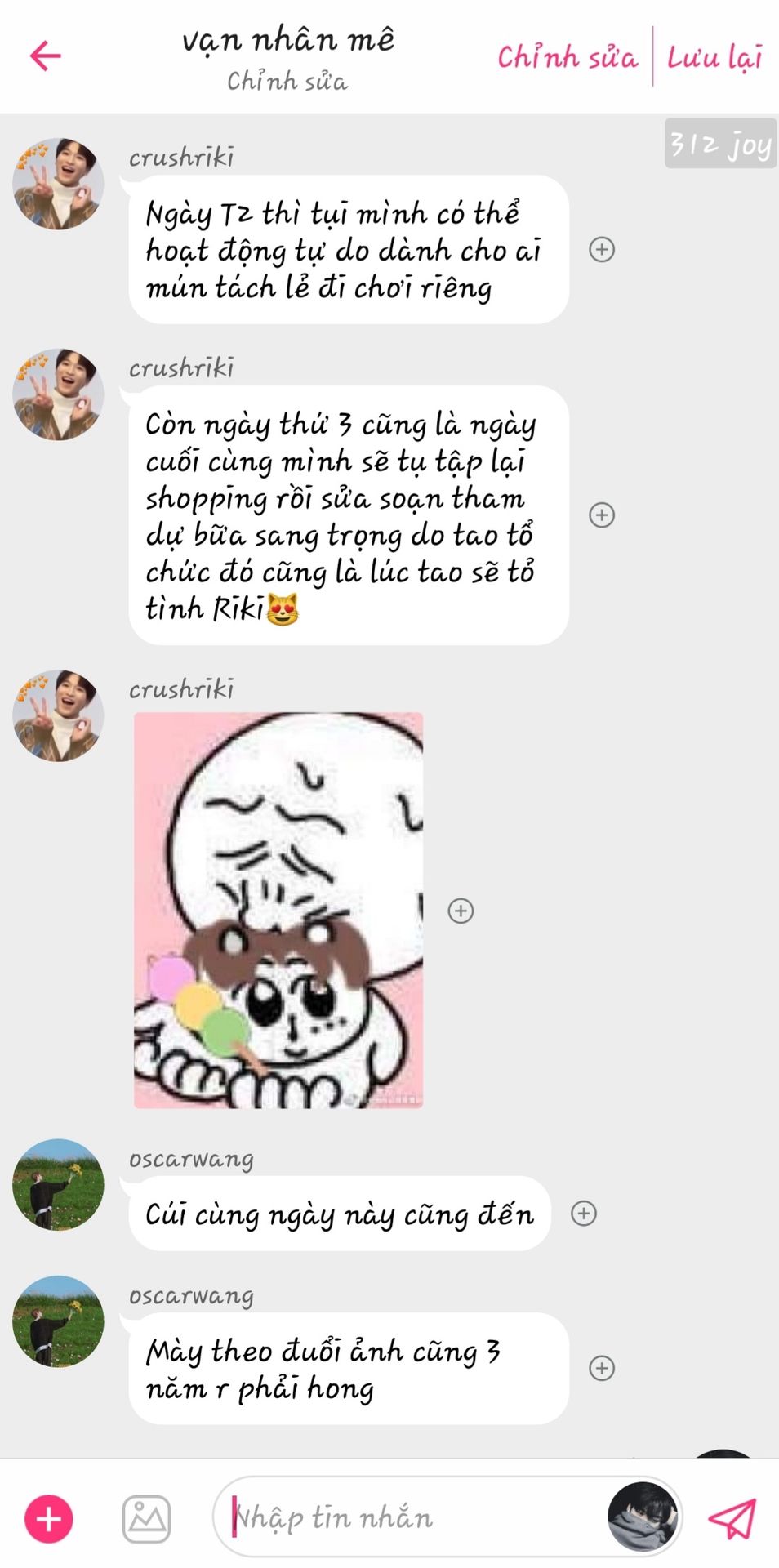The image size is (779, 1568).
Task: Switch sender via avatar in input box
Action: pyautogui.click(x=643, y=1517)
